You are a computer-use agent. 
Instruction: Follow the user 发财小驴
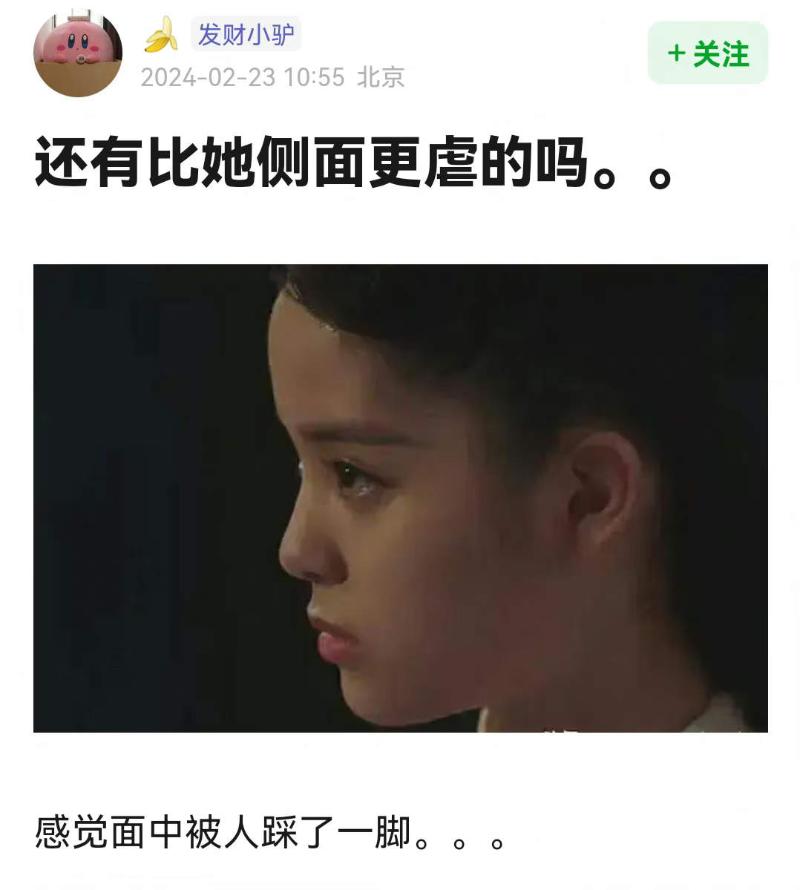(707, 53)
